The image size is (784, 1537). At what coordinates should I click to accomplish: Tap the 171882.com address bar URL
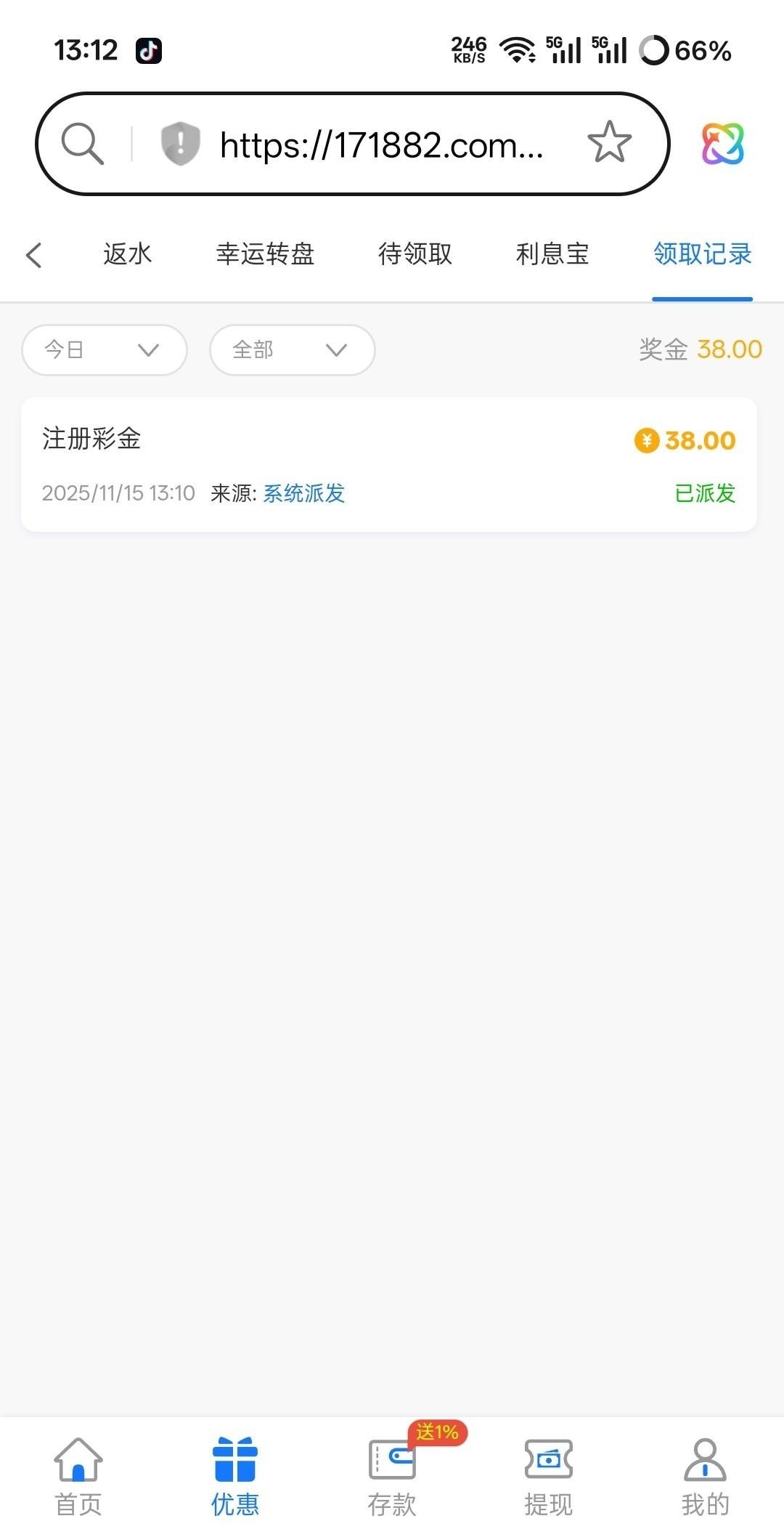coord(383,144)
